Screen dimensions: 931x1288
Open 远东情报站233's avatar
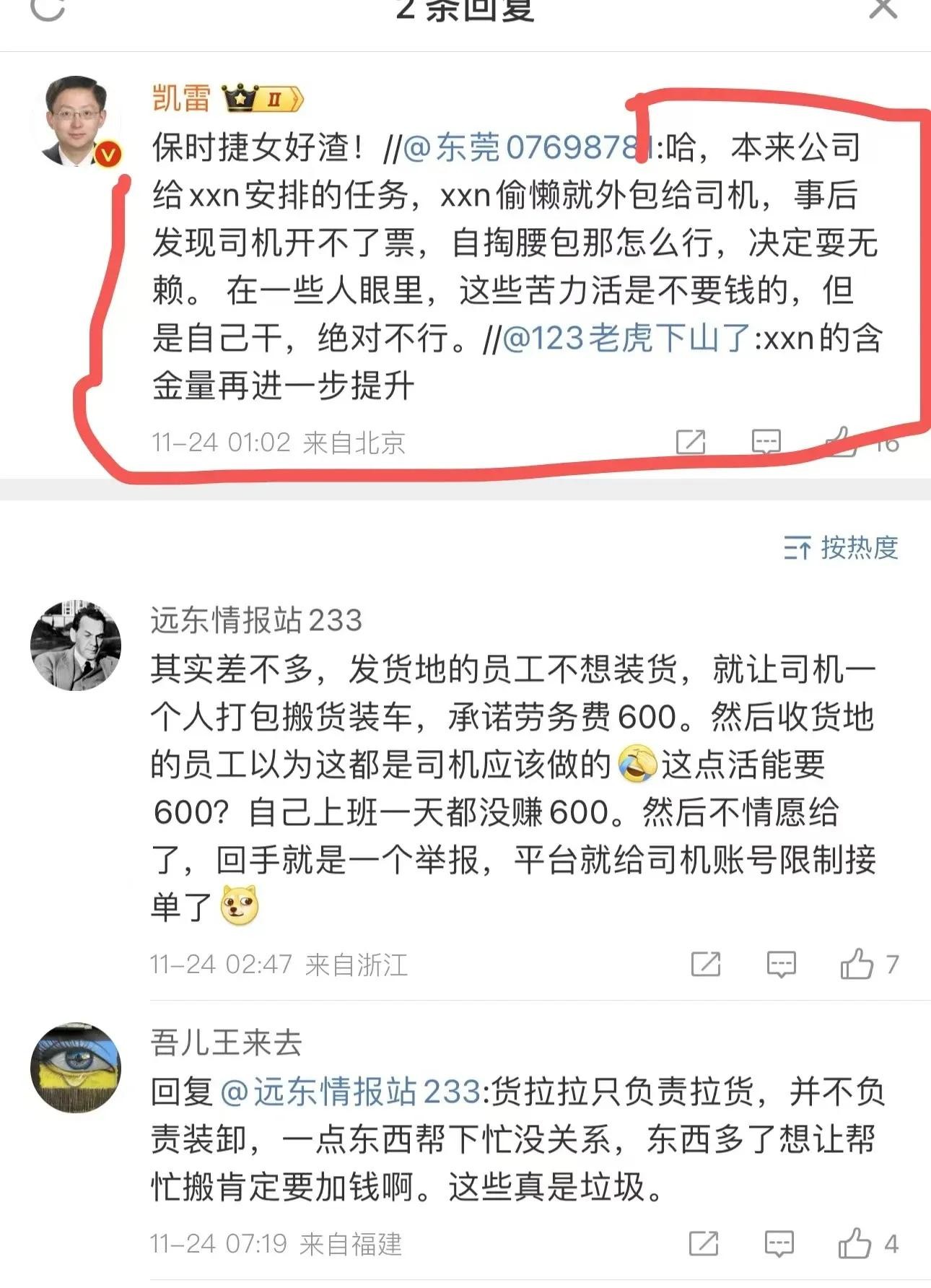tap(76, 645)
